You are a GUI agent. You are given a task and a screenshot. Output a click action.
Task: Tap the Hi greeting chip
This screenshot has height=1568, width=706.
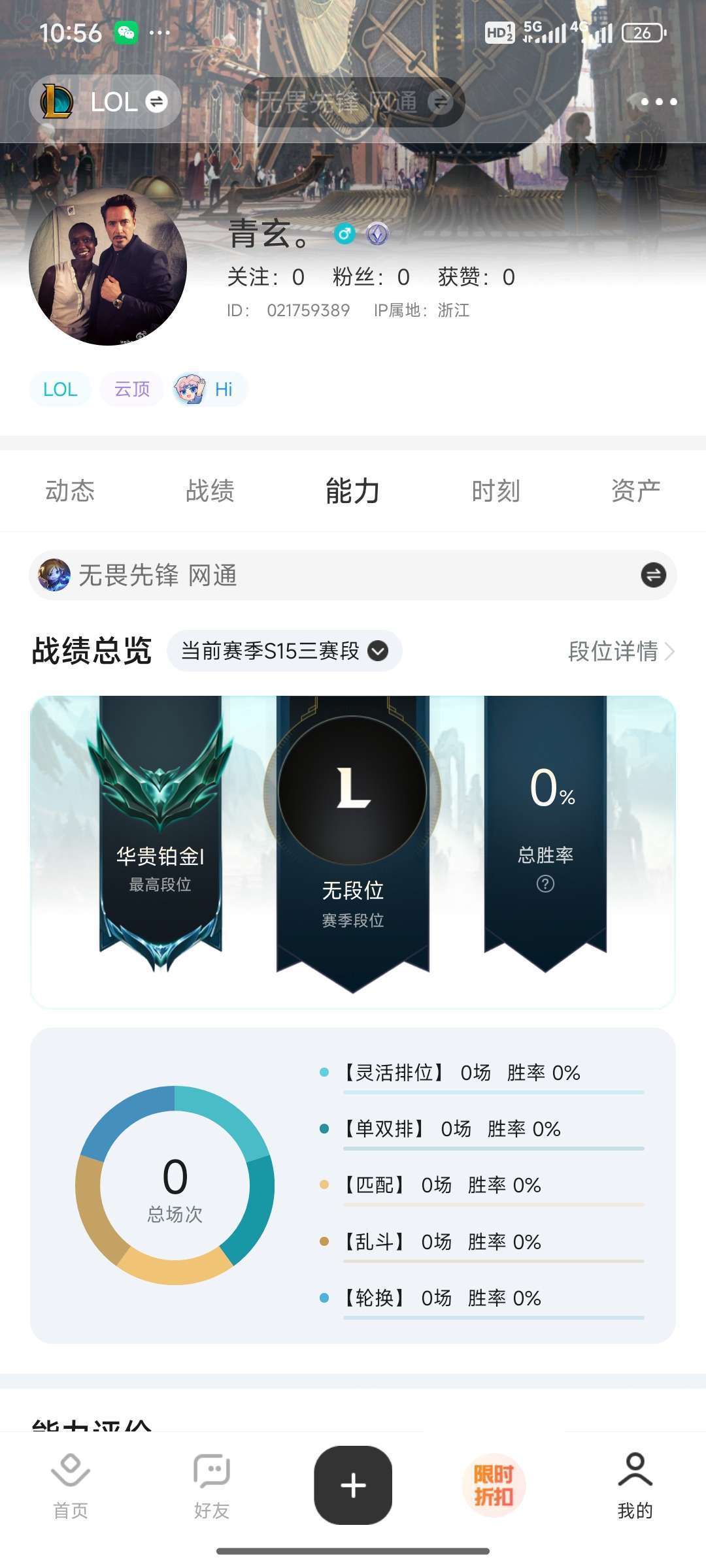(210, 389)
